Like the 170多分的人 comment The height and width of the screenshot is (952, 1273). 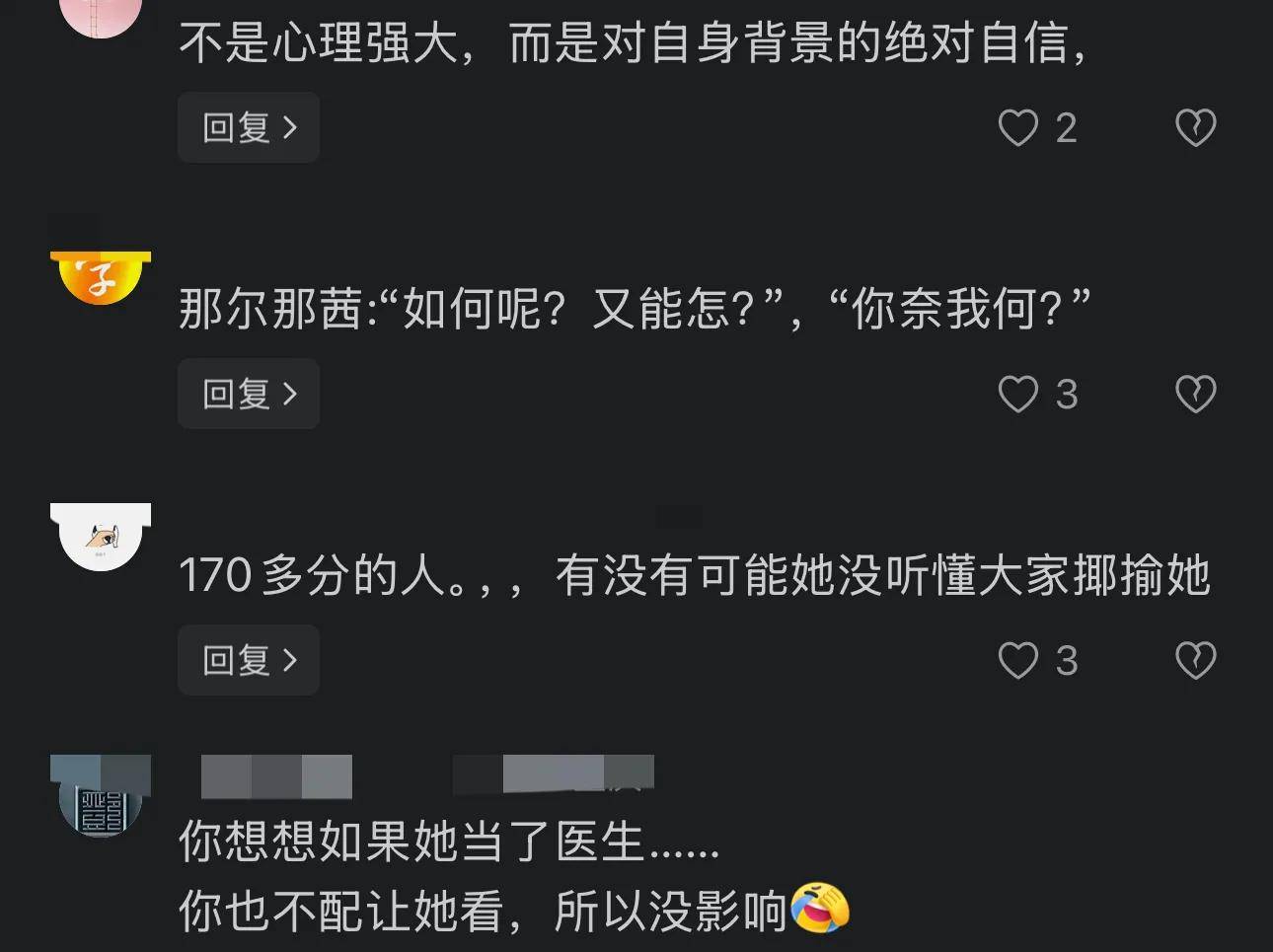[1018, 661]
